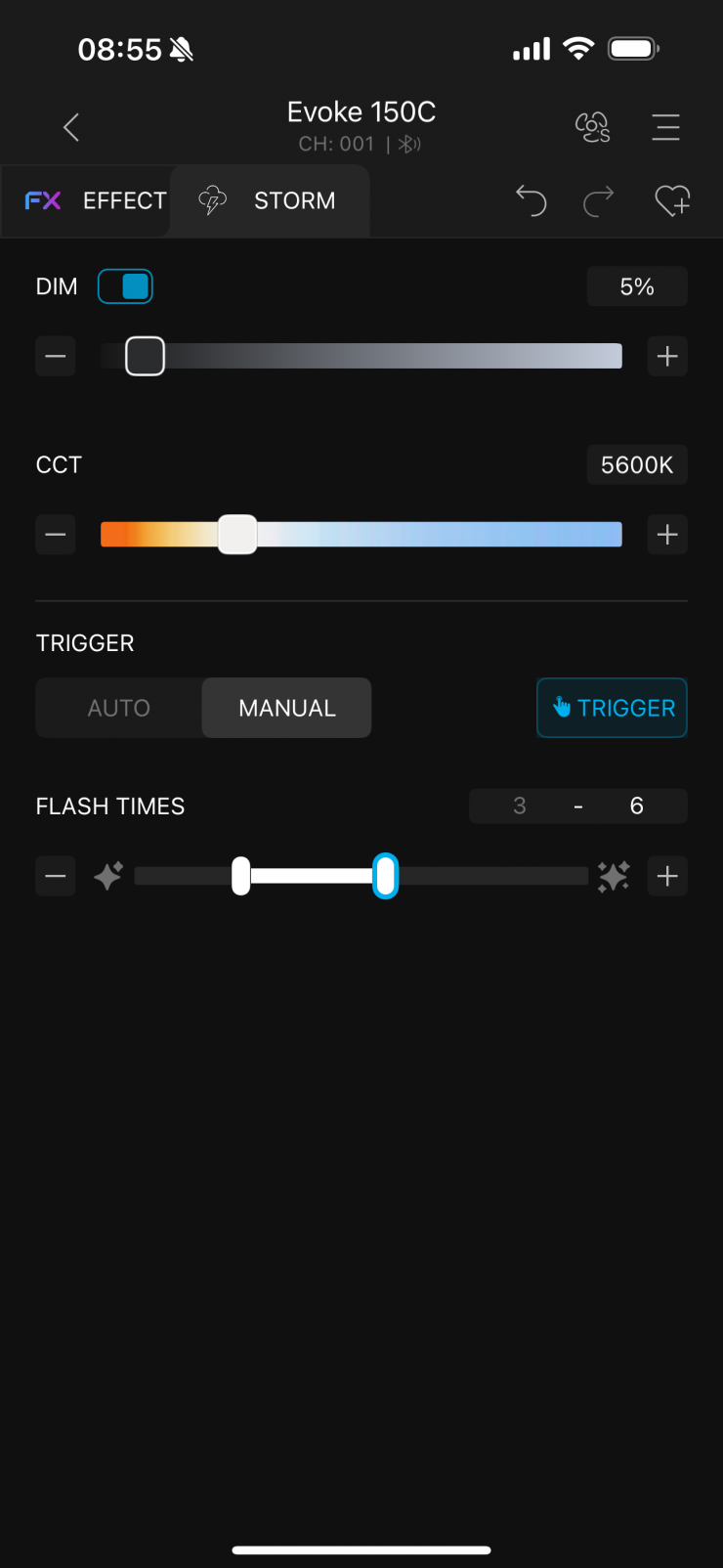723x1568 pixels.
Task: Decrease DIM with minus button
Action: (x=56, y=356)
